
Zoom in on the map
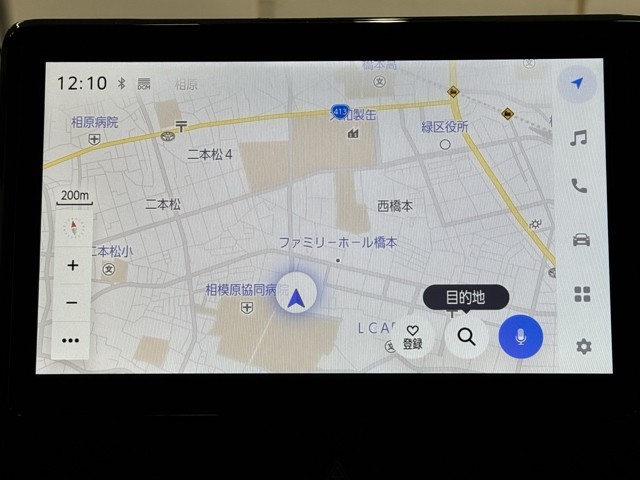(72, 266)
